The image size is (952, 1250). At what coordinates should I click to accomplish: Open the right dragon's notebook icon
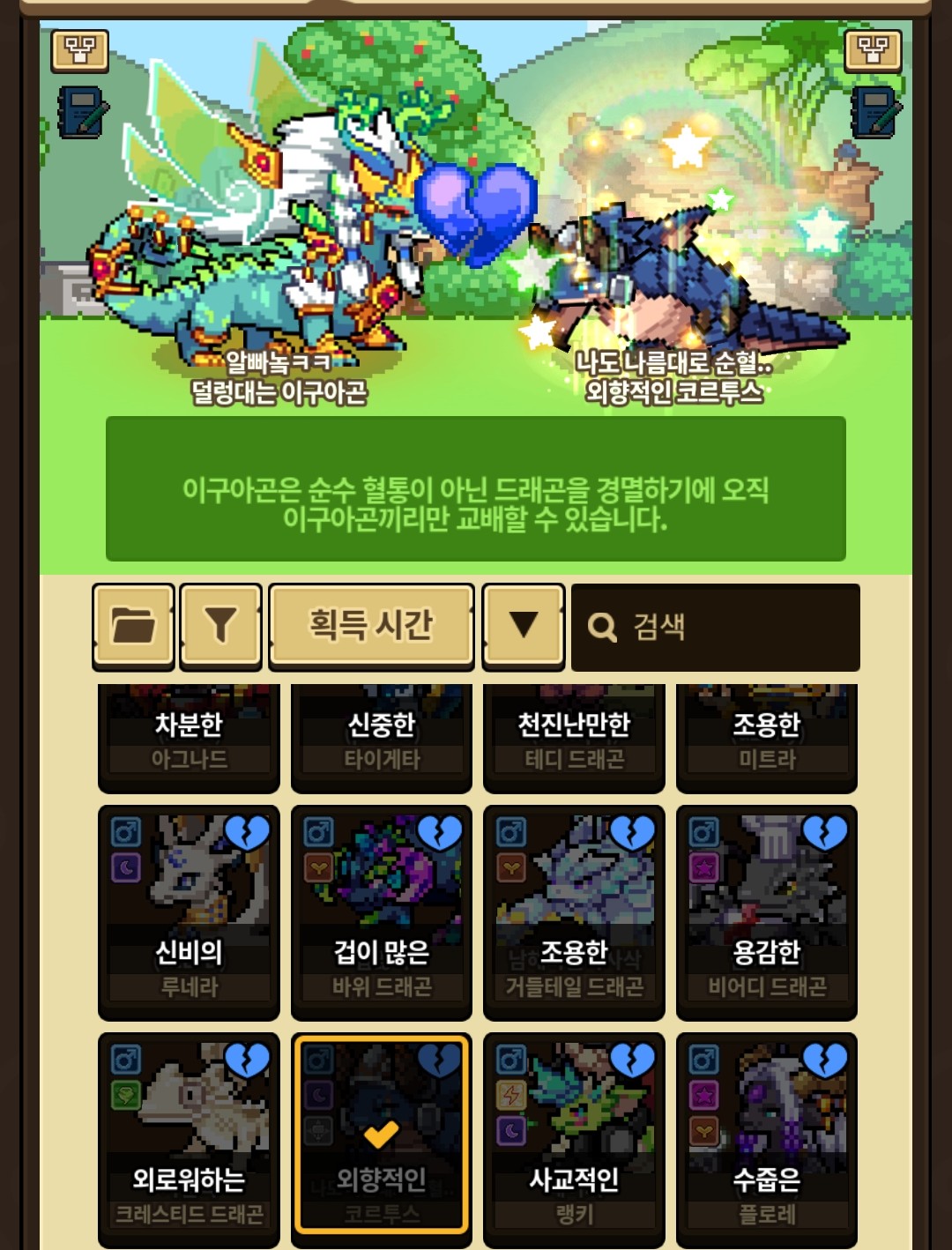[x=876, y=112]
